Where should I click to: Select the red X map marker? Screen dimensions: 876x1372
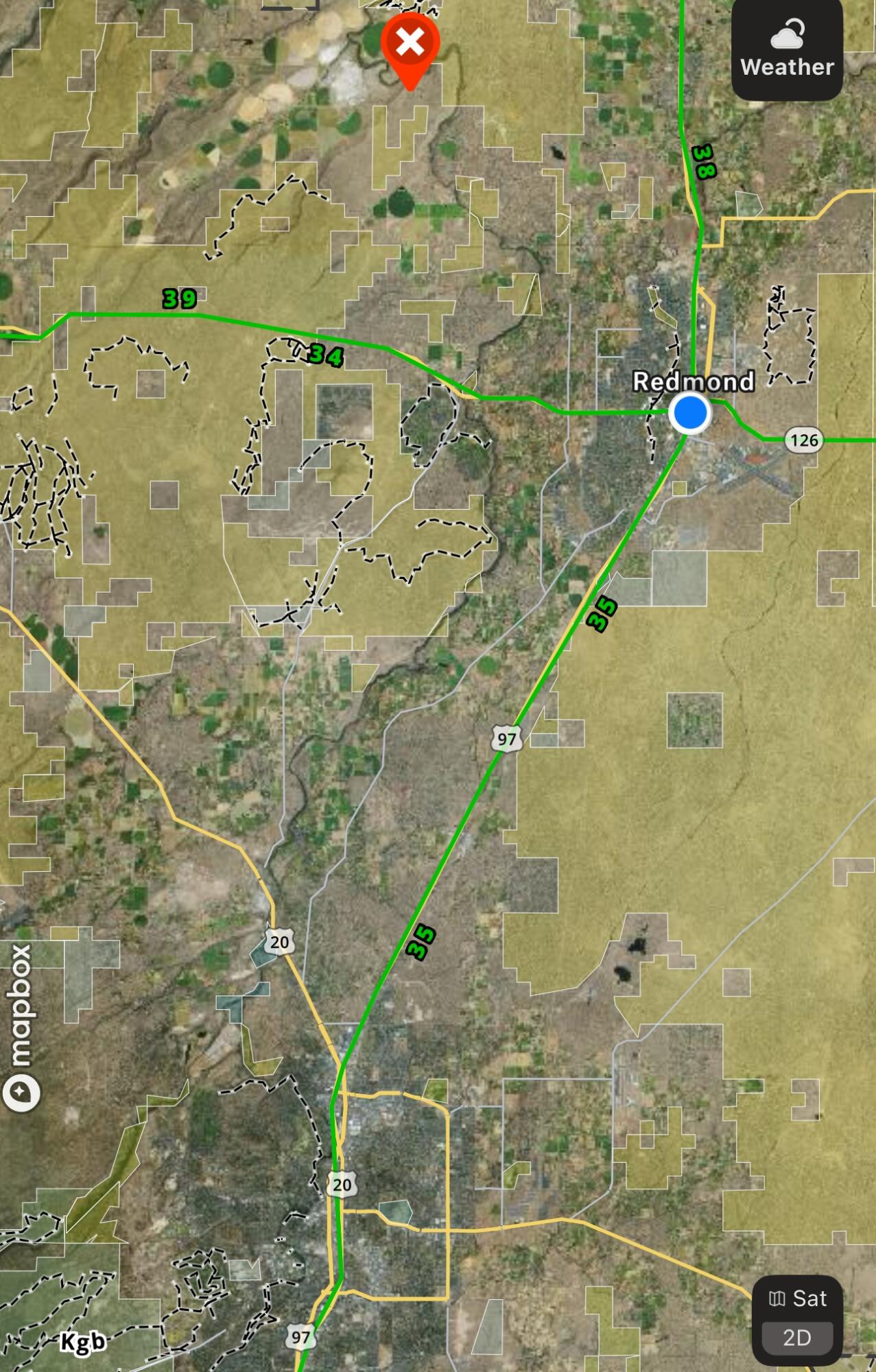tap(410, 46)
